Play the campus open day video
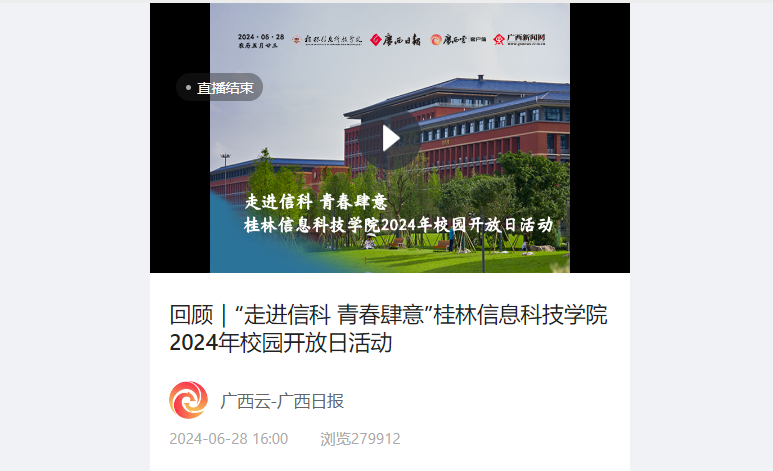773x471 pixels. tap(390, 138)
